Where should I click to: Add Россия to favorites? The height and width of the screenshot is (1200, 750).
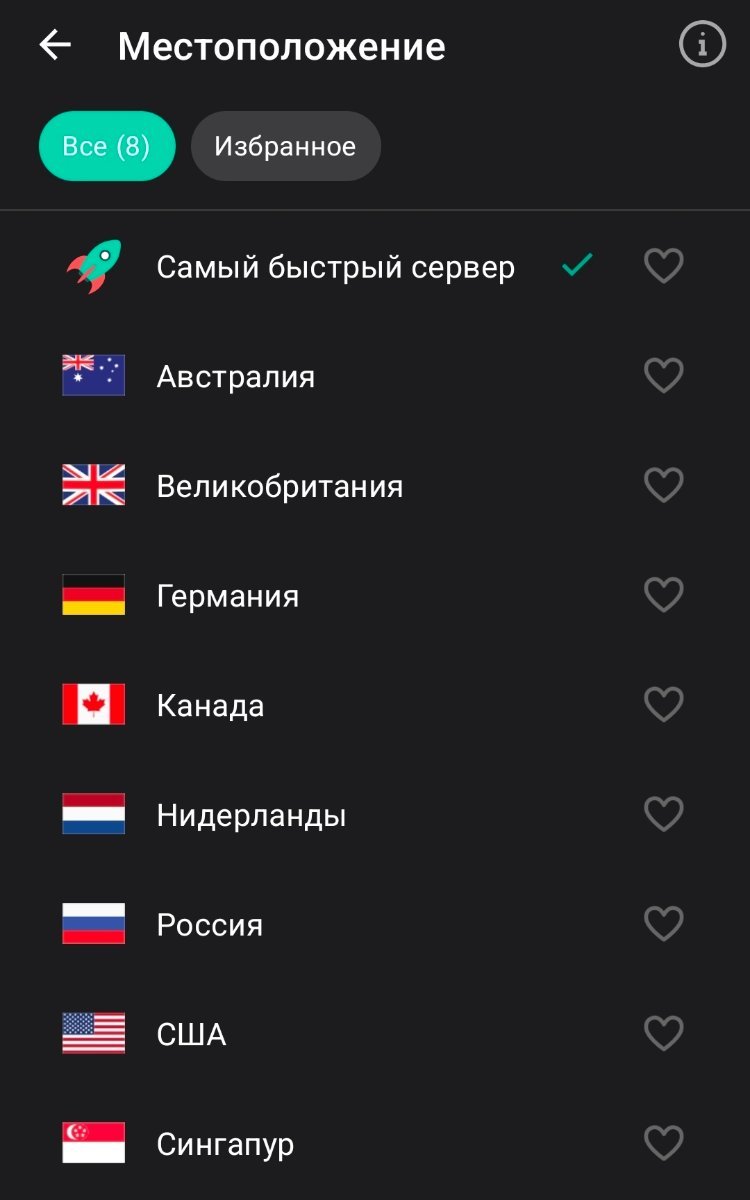click(x=663, y=924)
